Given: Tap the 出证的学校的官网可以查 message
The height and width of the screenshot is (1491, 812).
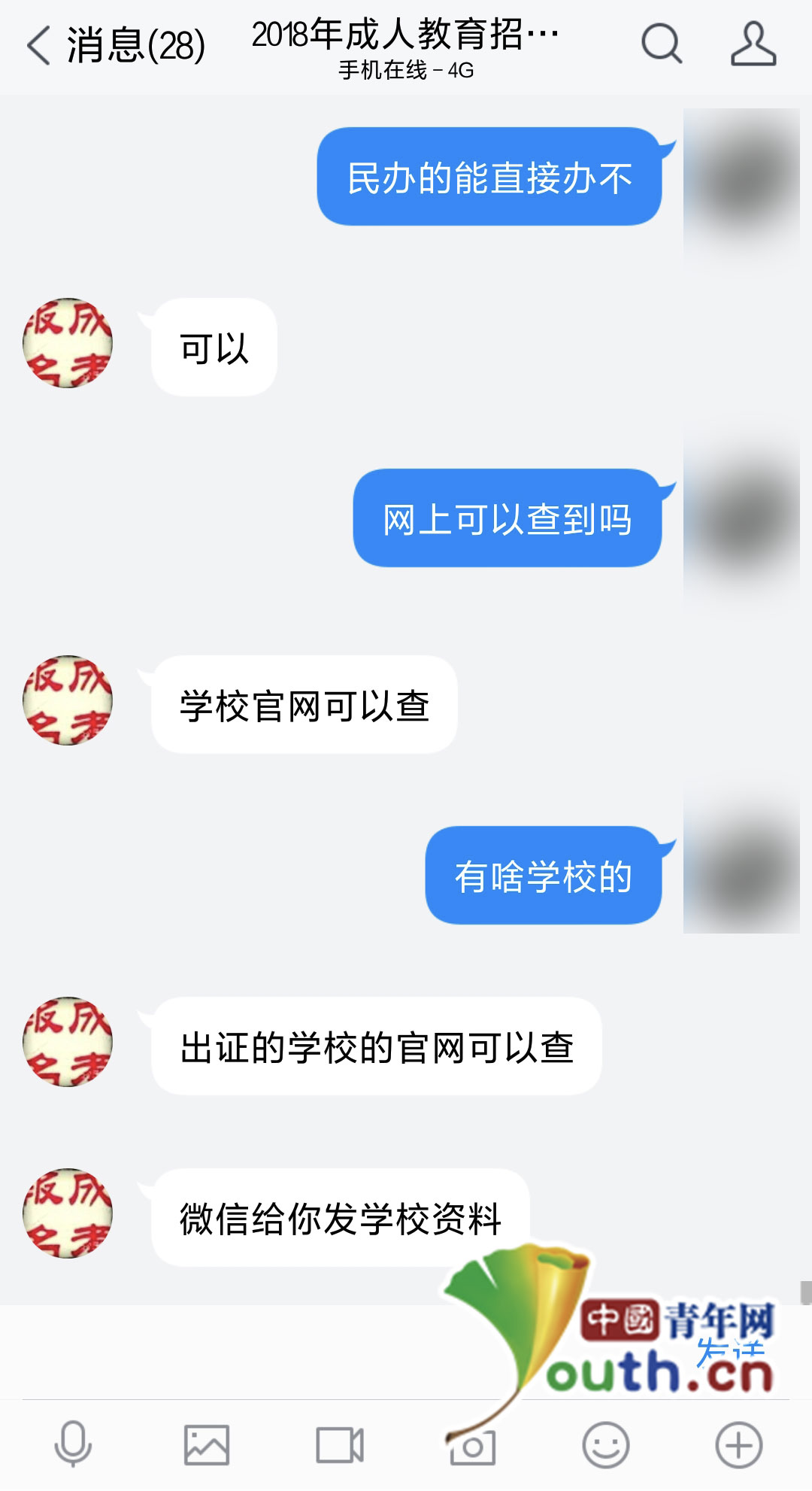Looking at the screenshot, I should [x=376, y=1046].
